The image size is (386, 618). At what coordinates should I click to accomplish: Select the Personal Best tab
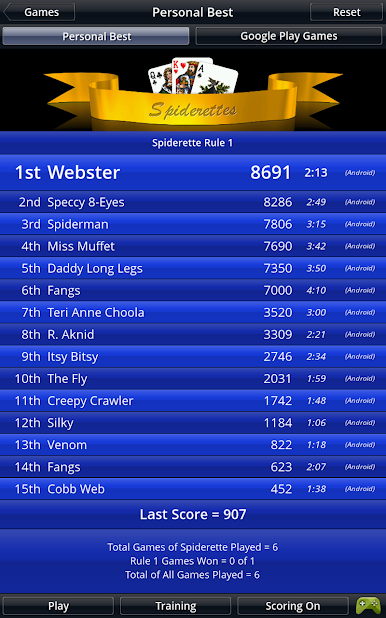96,36
